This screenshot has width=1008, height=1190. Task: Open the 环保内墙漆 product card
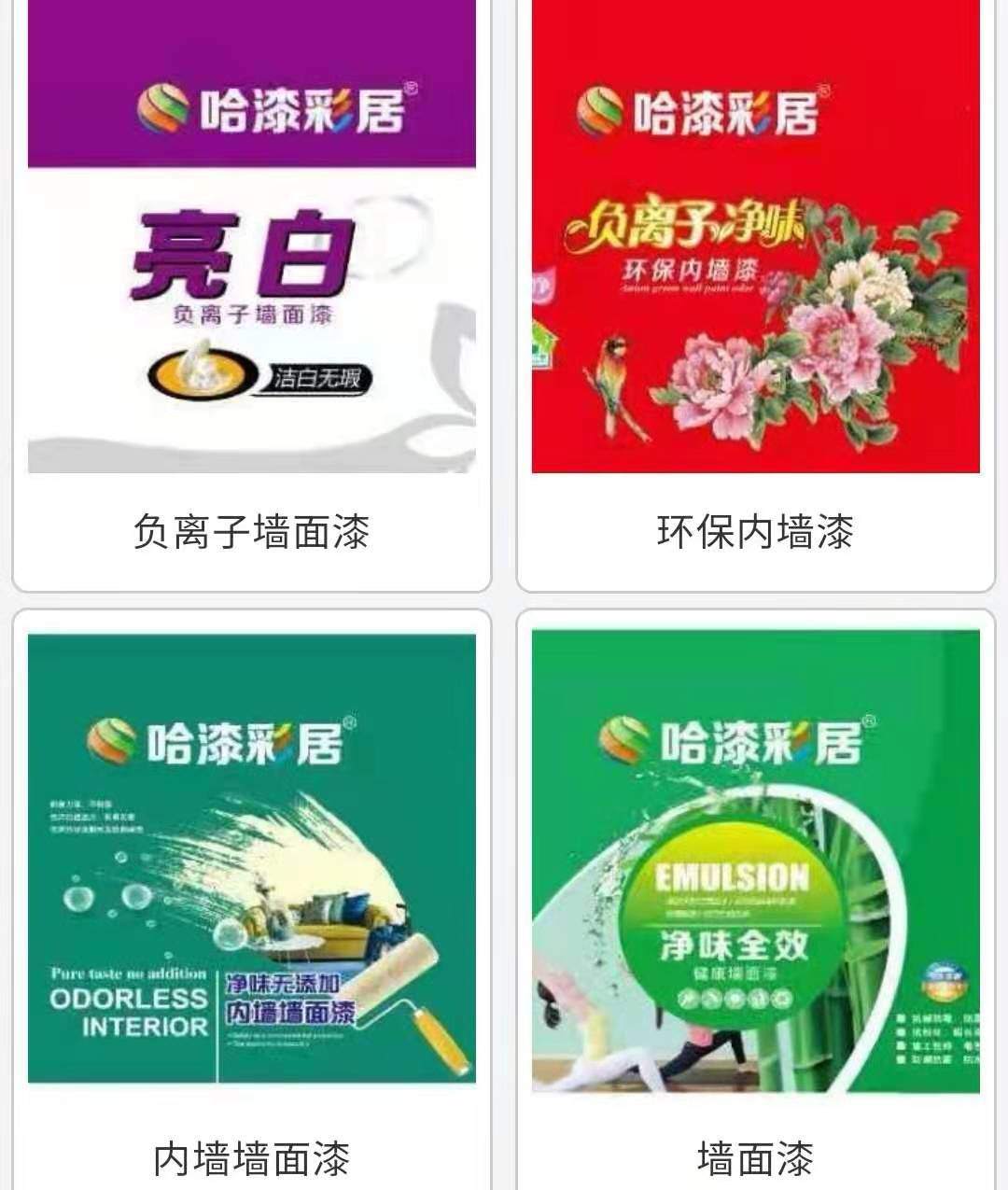755,280
